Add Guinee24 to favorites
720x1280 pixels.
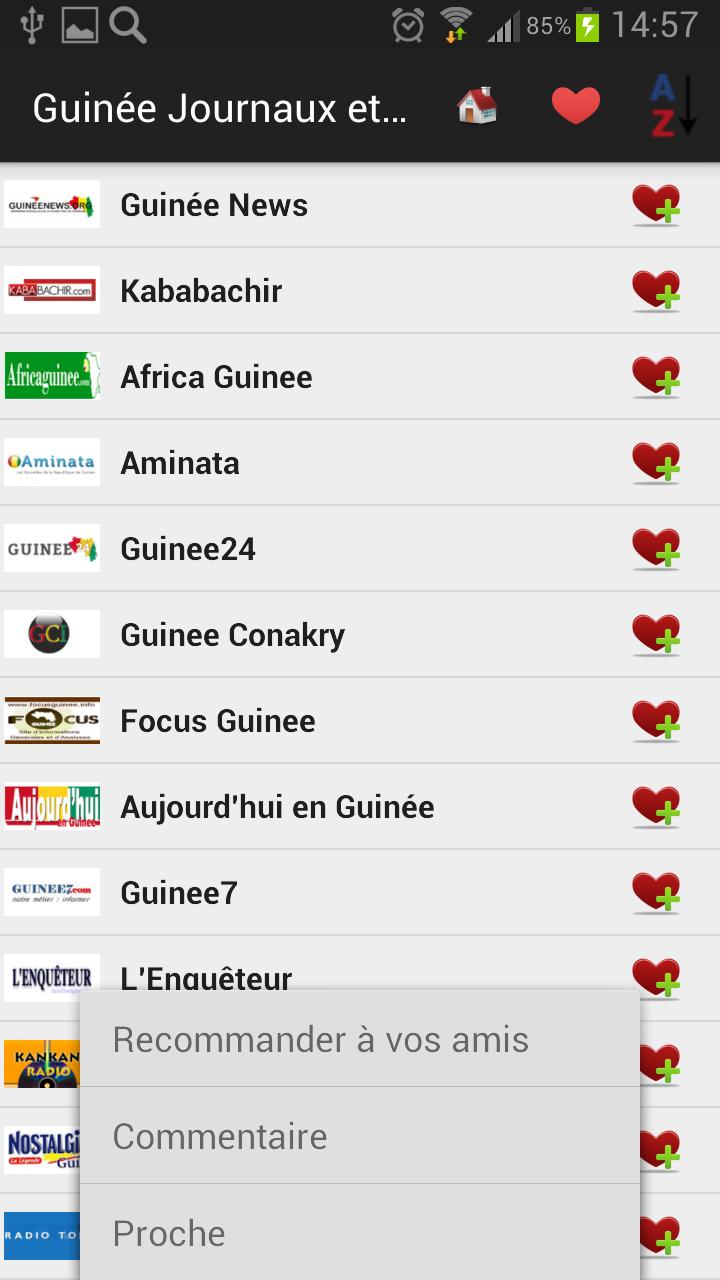pos(655,548)
